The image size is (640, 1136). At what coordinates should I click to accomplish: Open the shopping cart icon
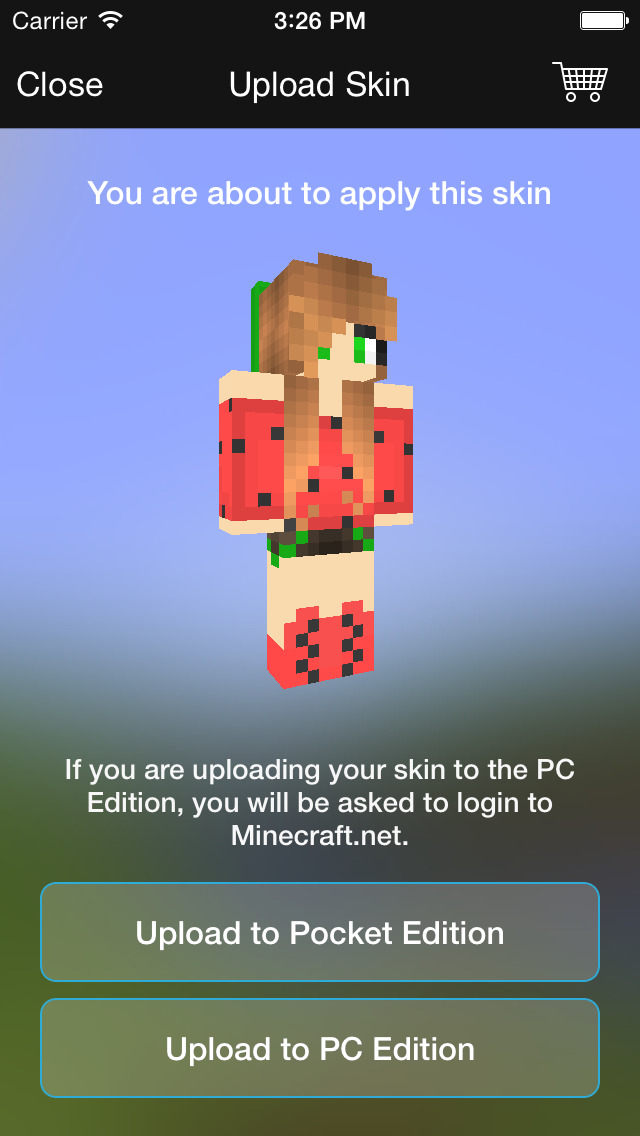click(x=581, y=82)
